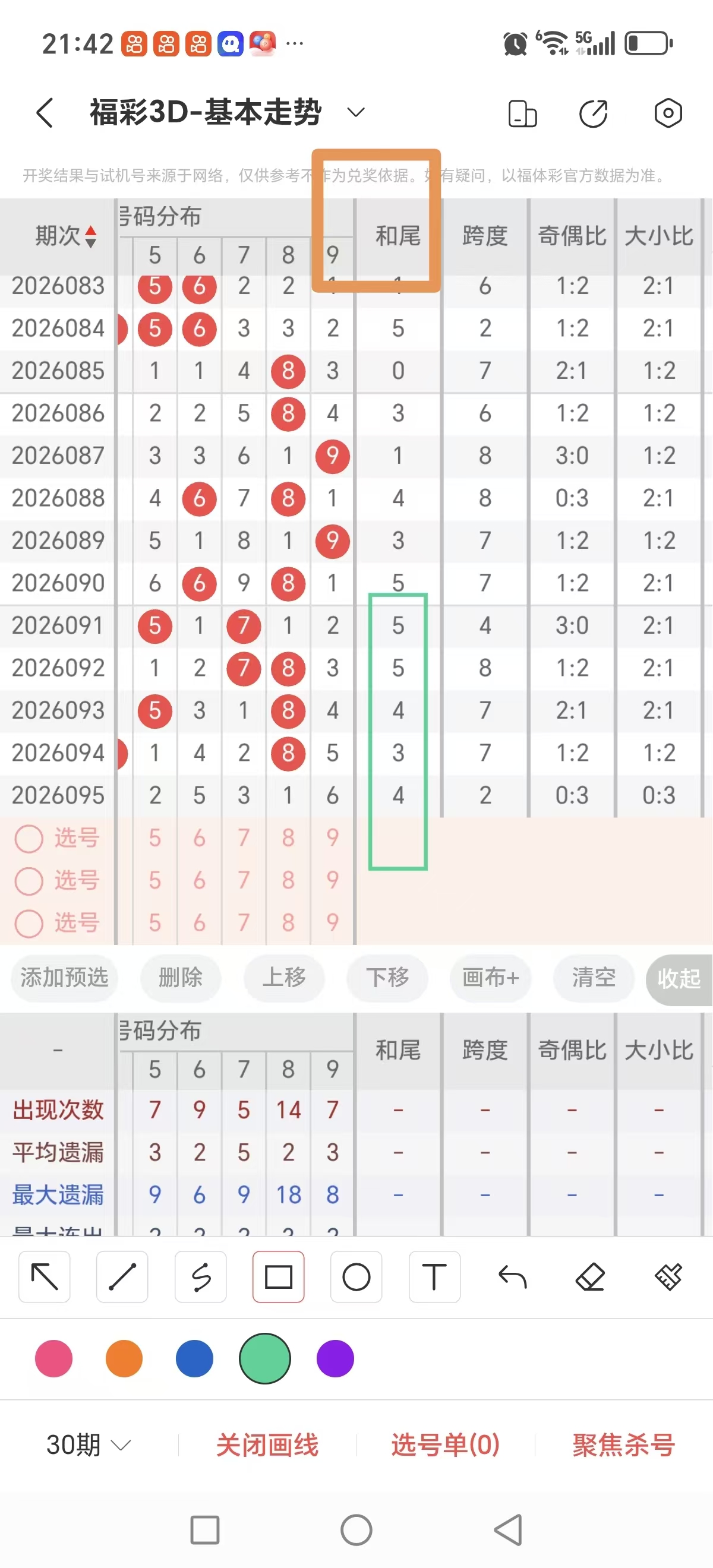Select the arrow selection drawing tool
713x1568 pixels.
(44, 1278)
